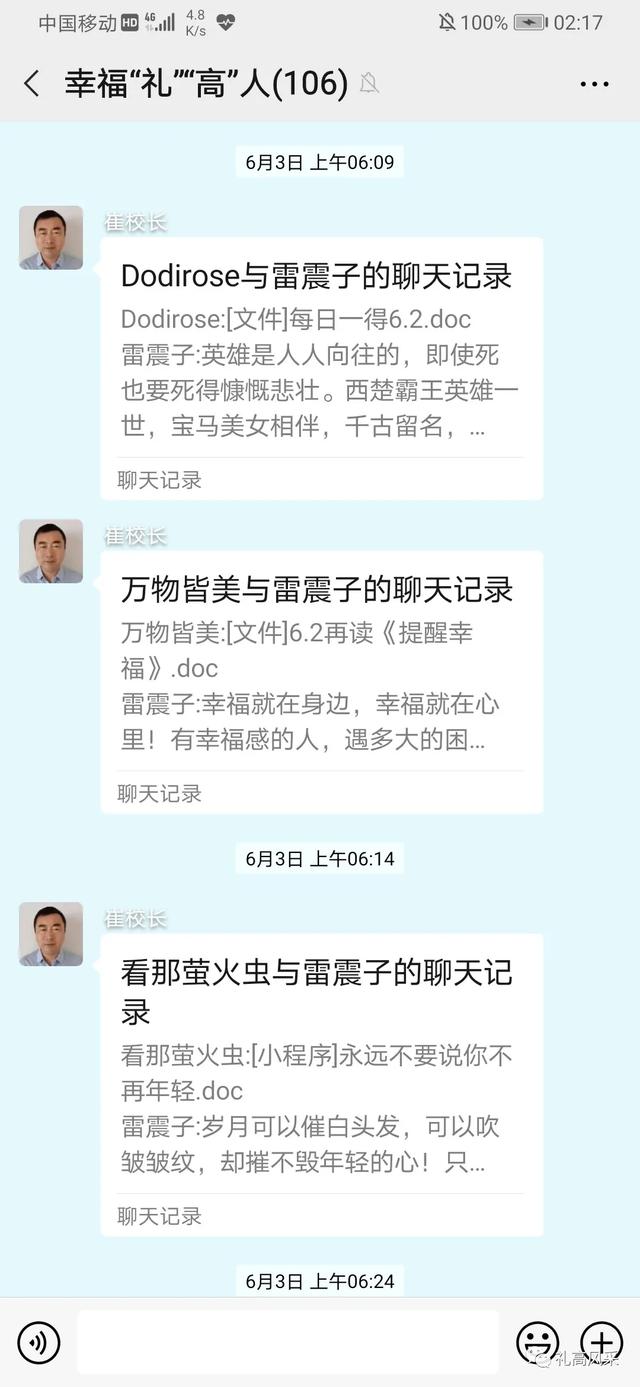The image size is (640, 1387).
Task: Open the three-dot chat settings menu
Action: click(594, 84)
